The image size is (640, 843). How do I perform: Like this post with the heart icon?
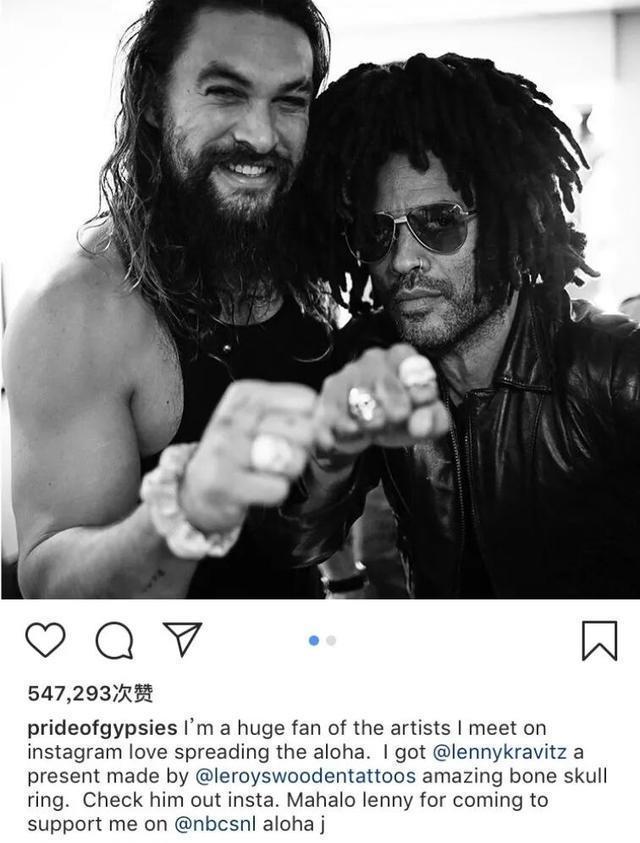45,640
